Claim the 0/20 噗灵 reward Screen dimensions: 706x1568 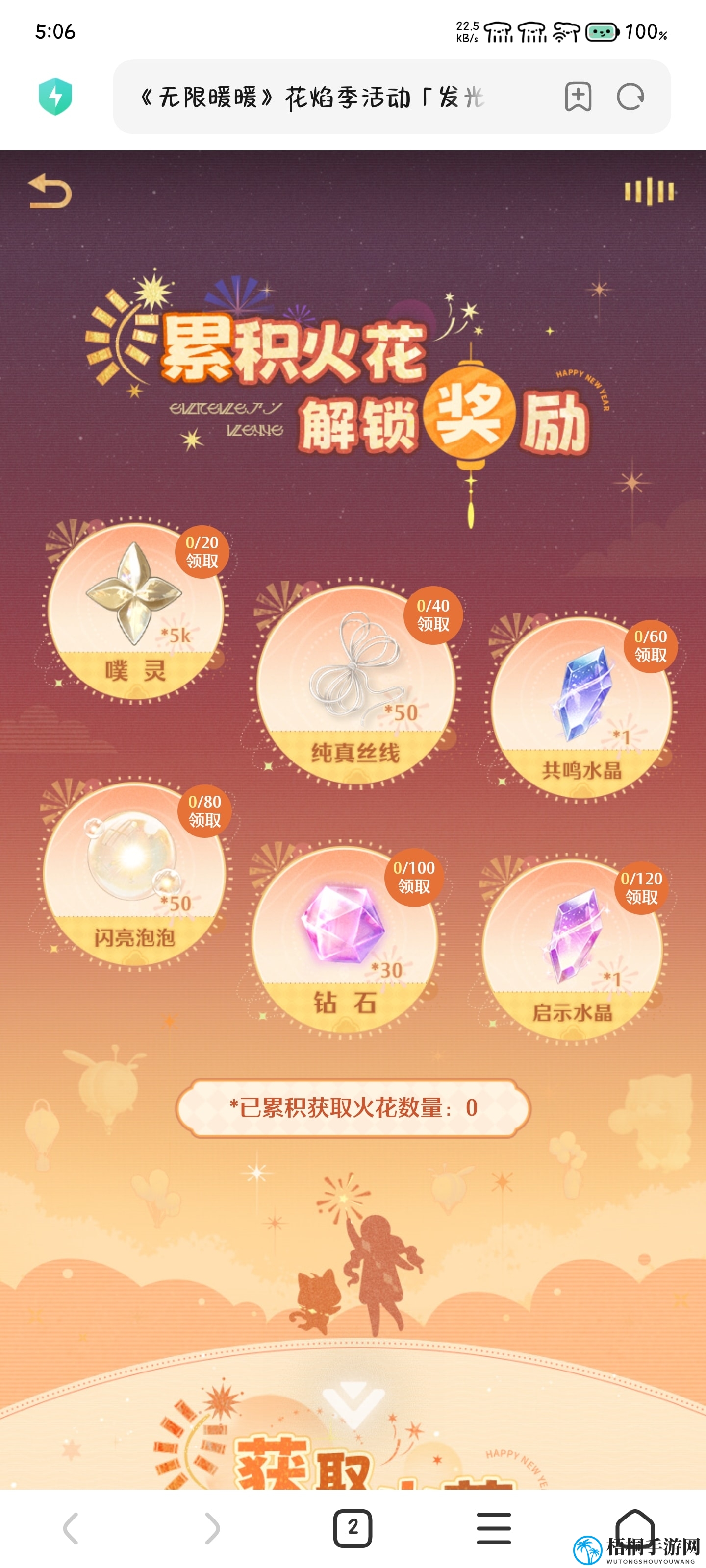202,552
